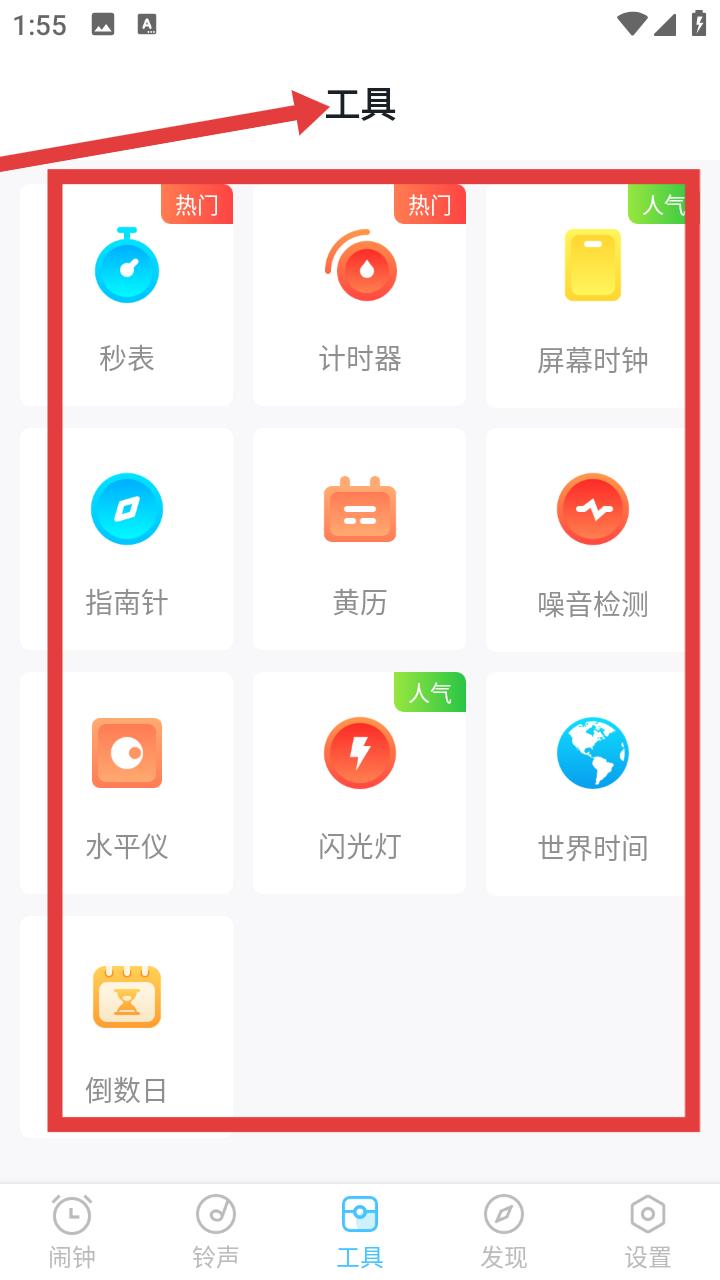Viewport: 720px width, 1280px height.
Task: Launch the 屏幕时钟 screen clock
Action: point(592,296)
